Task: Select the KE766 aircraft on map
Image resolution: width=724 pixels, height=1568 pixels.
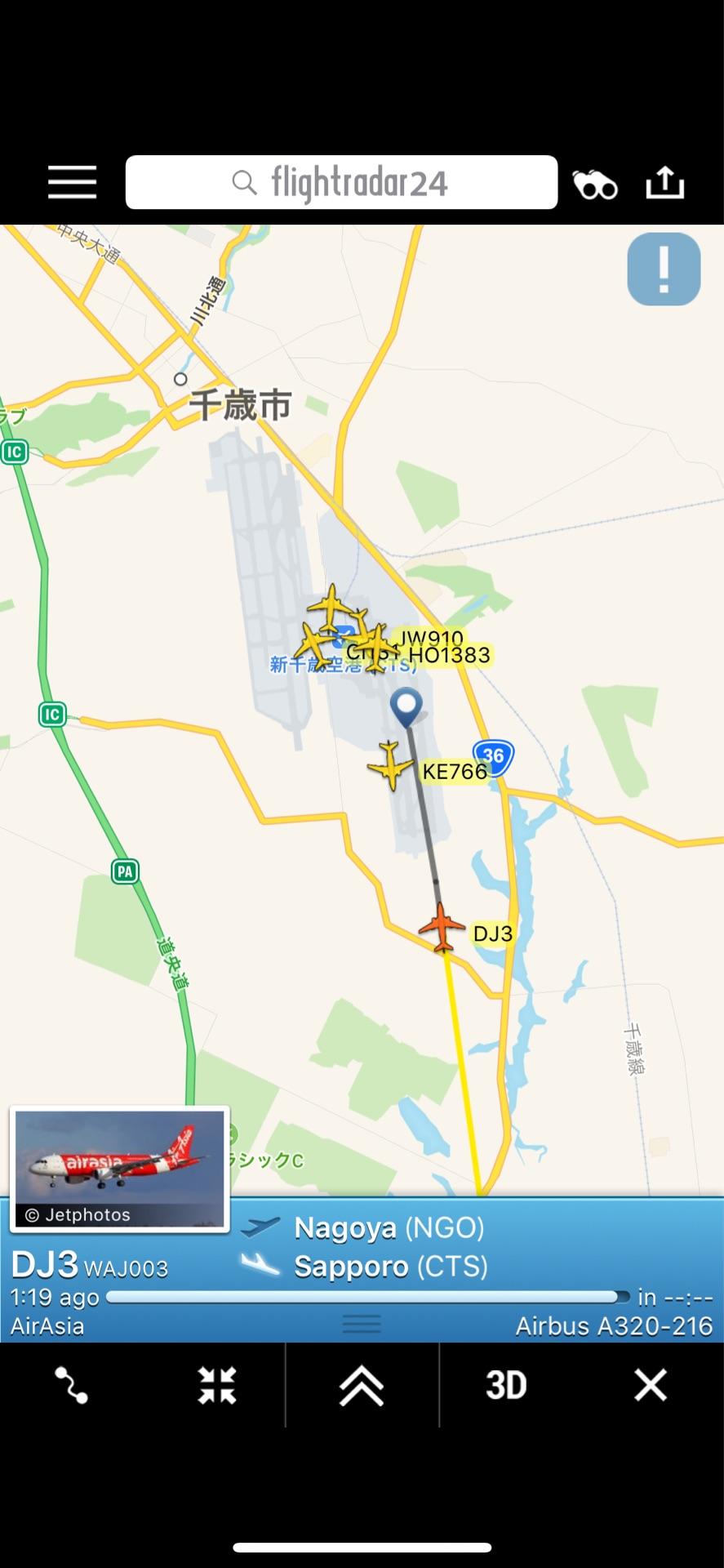Action: click(391, 766)
